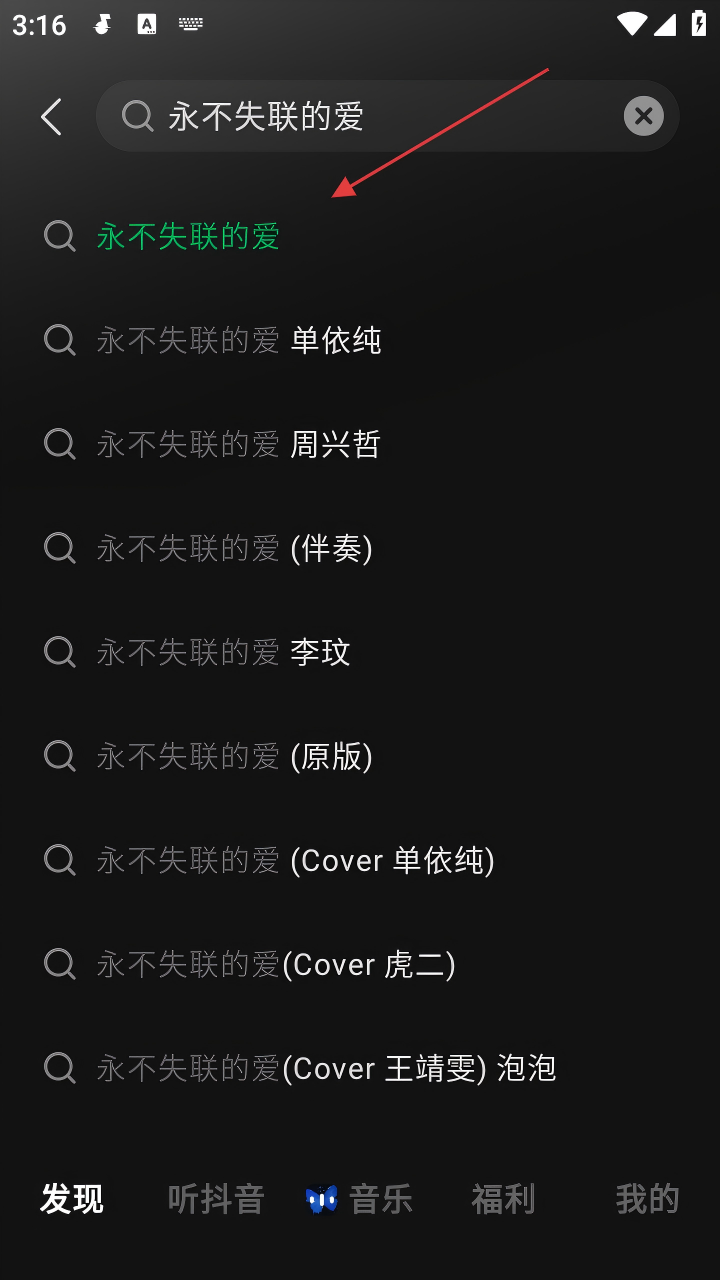Open the 听抖音 tab
Image resolution: width=720 pixels, height=1280 pixels.
[x=216, y=1198]
